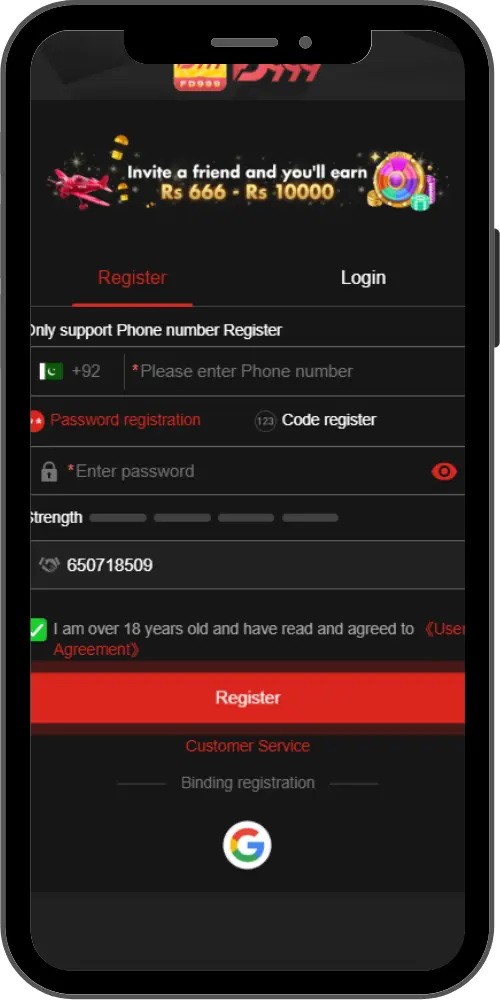
Task: Edit the invite code field 650718509
Action: pos(247,565)
